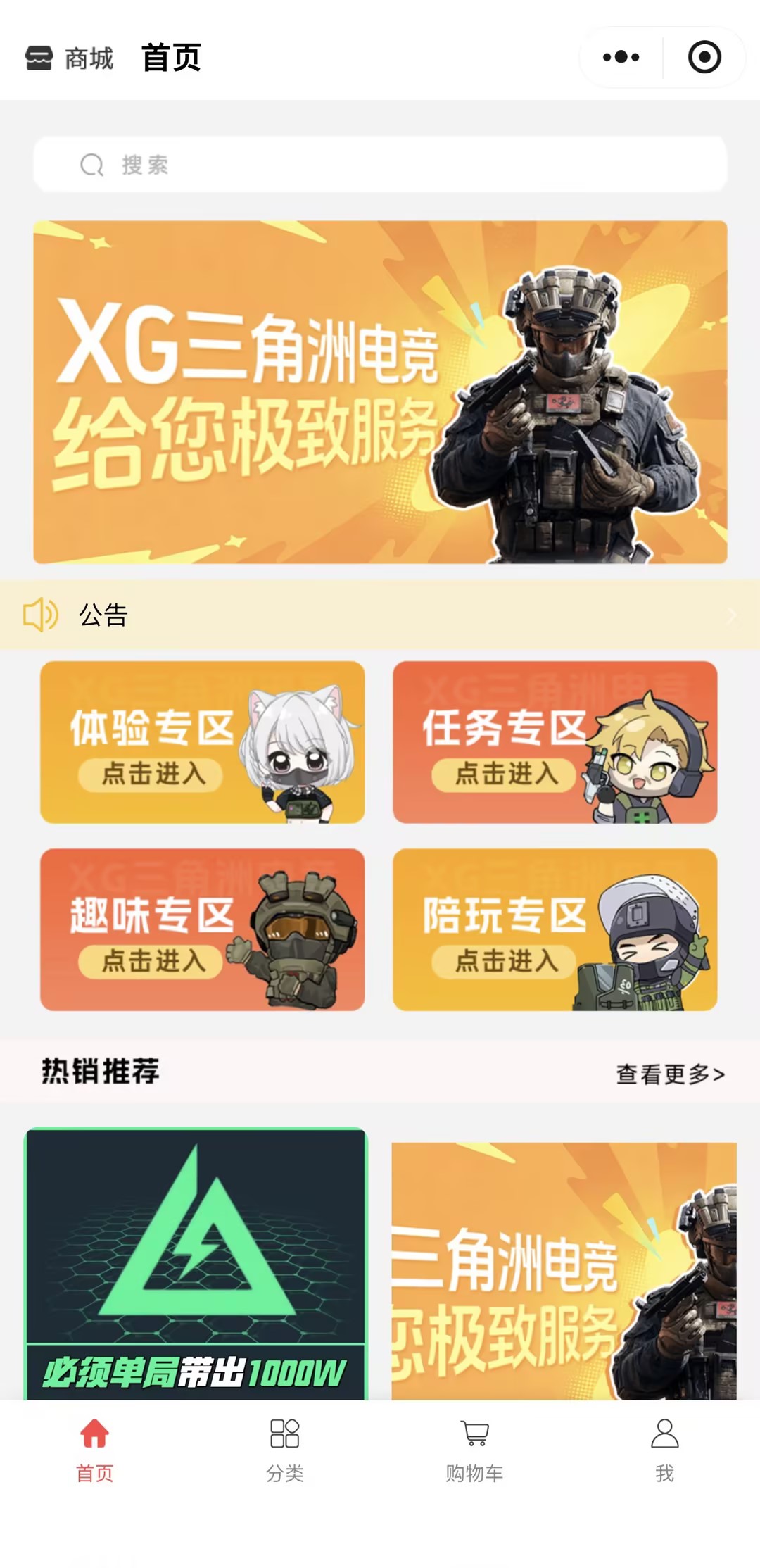The width and height of the screenshot is (760, 1568).
Task: Close the mini program with the circle icon
Action: pos(704,57)
